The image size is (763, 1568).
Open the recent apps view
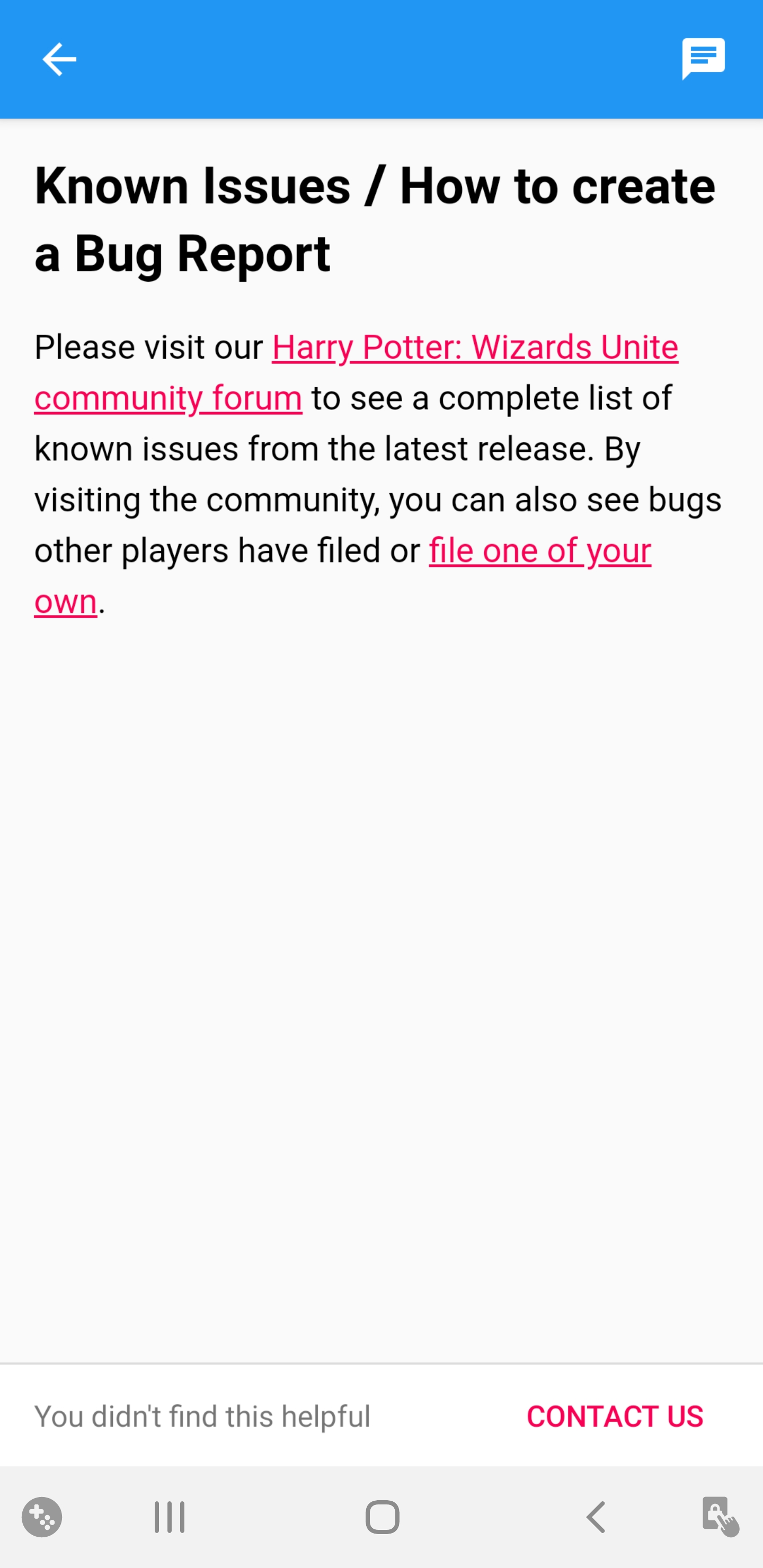click(x=169, y=1517)
